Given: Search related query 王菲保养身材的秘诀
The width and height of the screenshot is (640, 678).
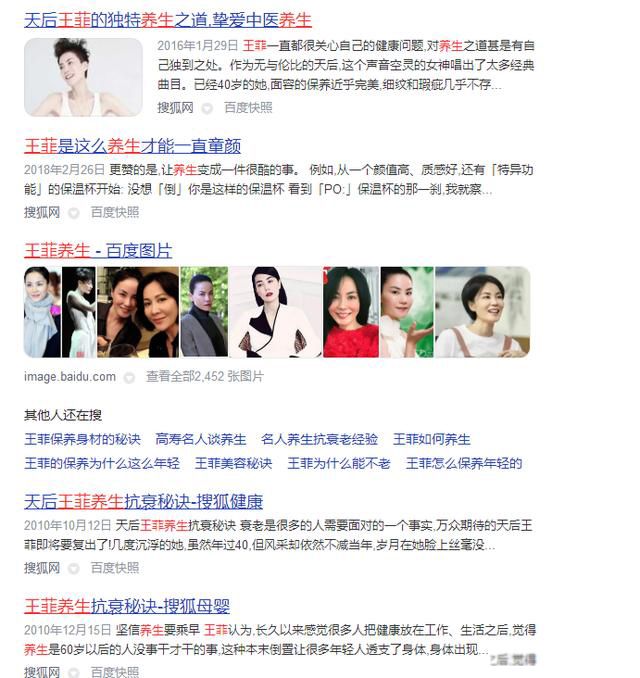Looking at the screenshot, I should [x=82, y=439].
